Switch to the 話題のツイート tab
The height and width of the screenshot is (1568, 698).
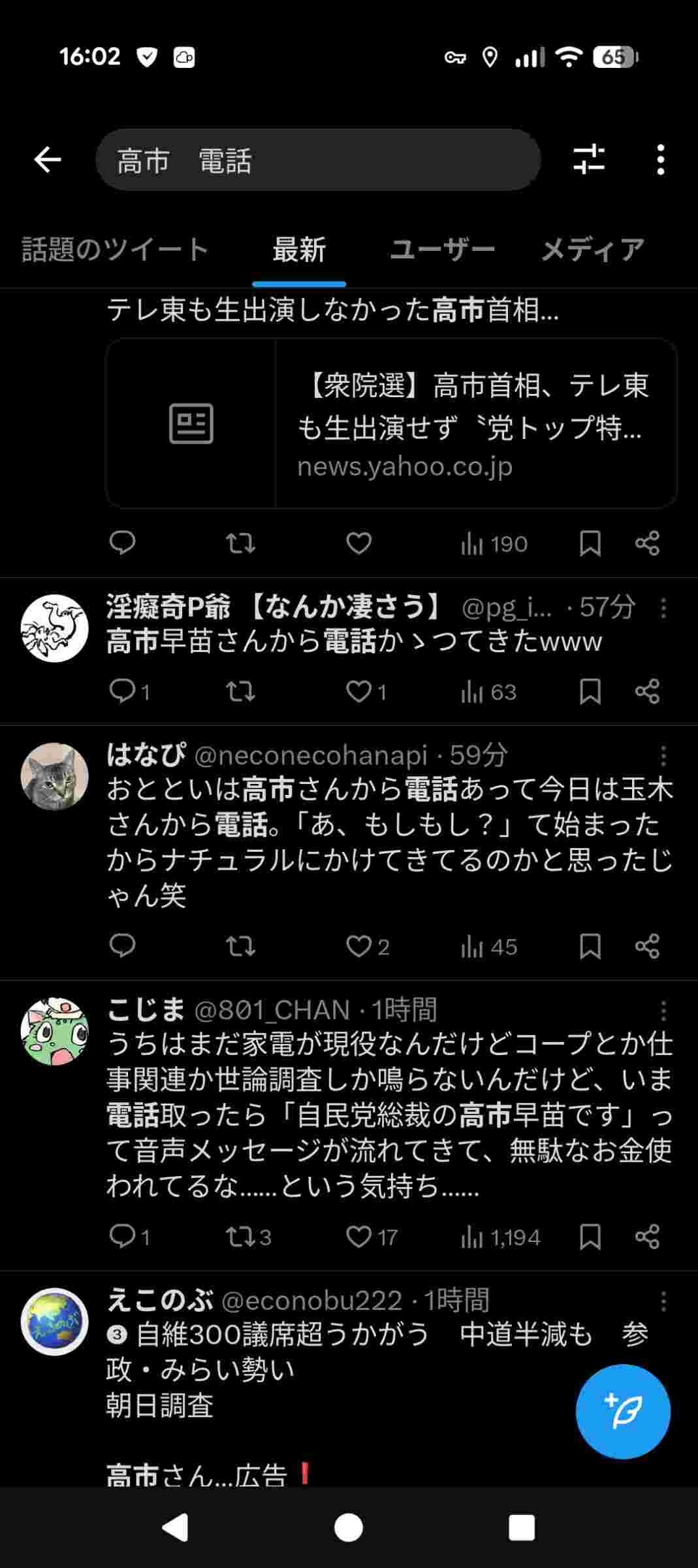pyautogui.click(x=115, y=250)
